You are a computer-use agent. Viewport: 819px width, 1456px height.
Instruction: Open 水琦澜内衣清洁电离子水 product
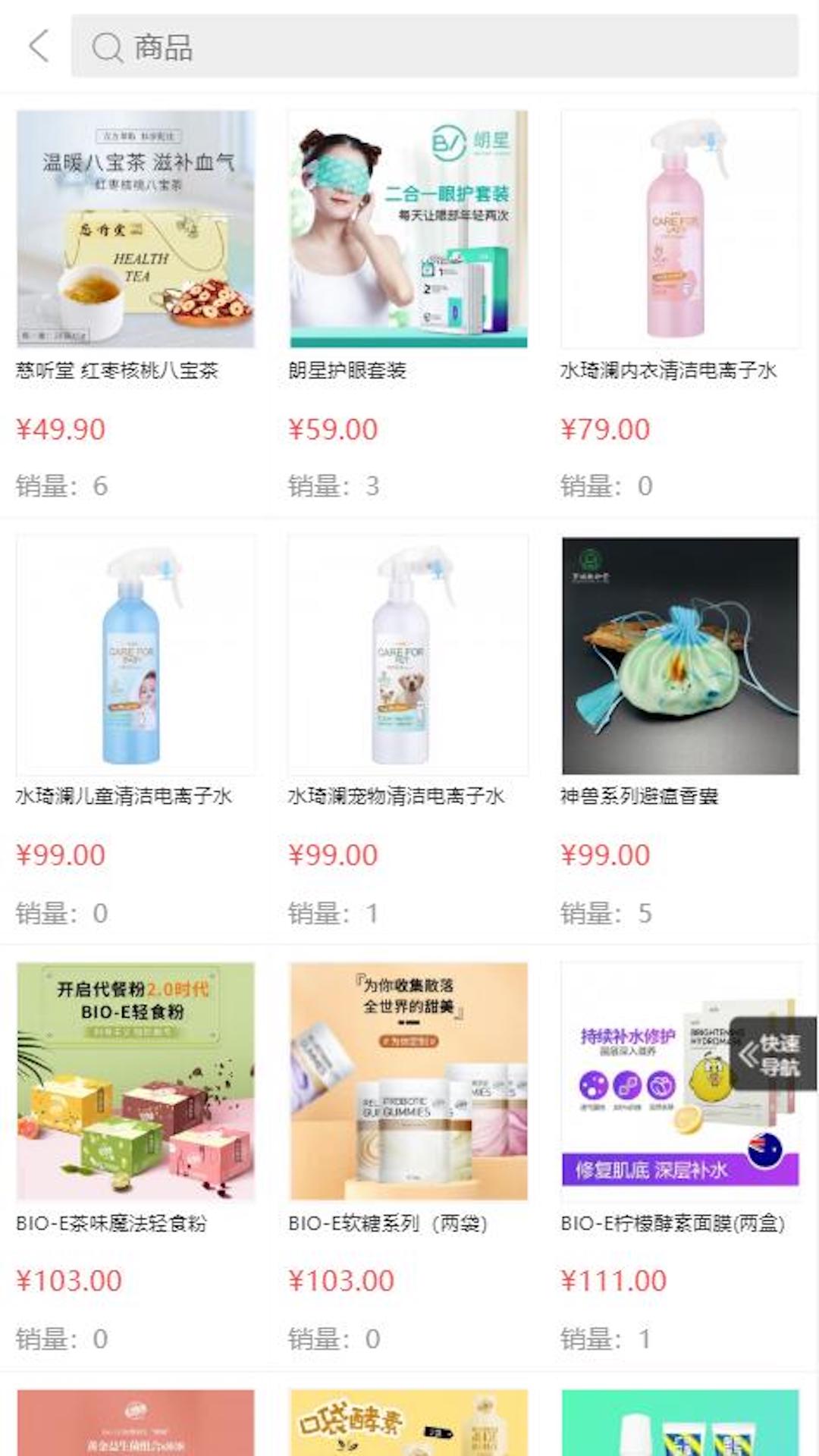[x=680, y=229]
